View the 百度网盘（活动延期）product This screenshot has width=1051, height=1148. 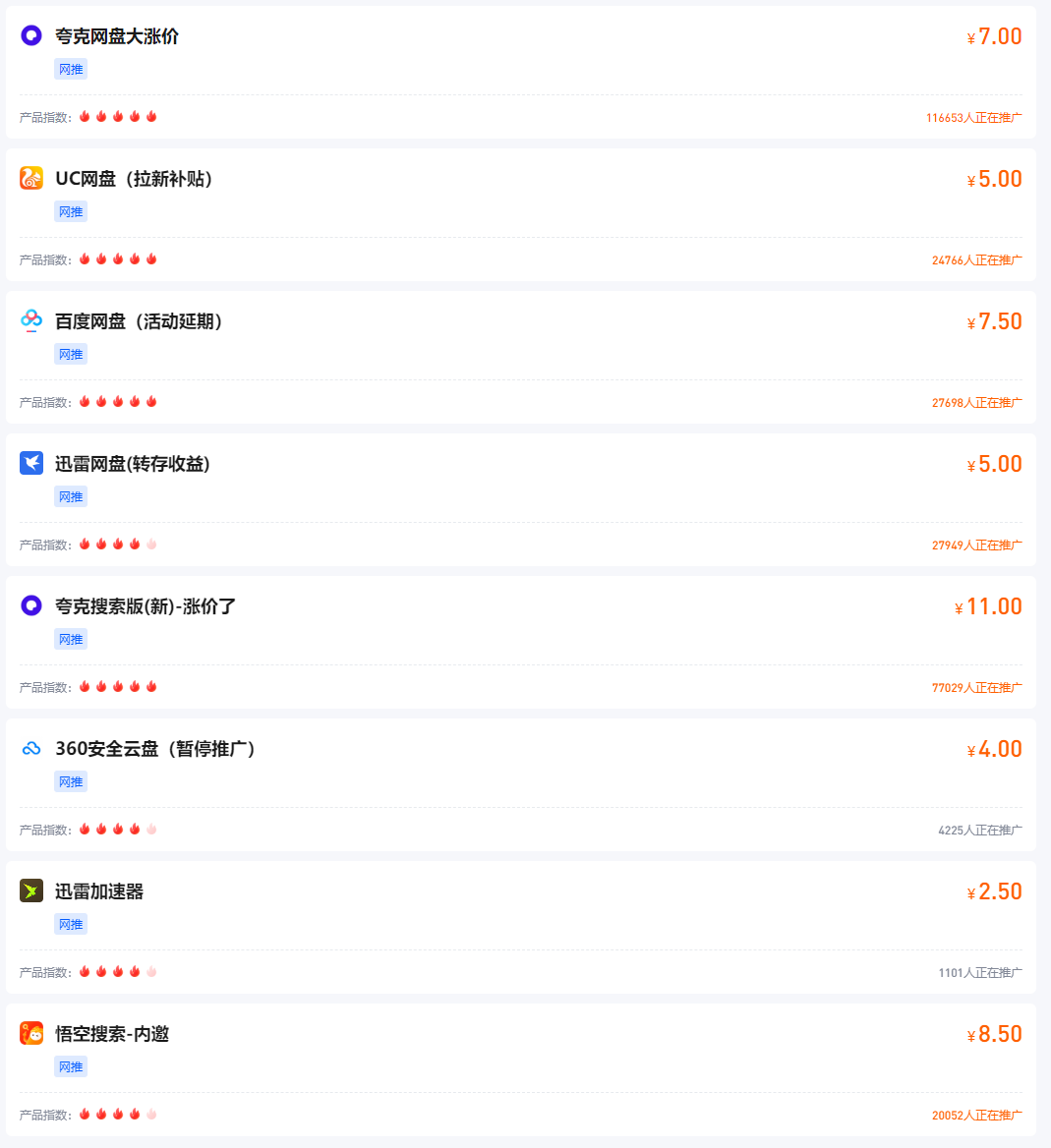click(x=139, y=322)
